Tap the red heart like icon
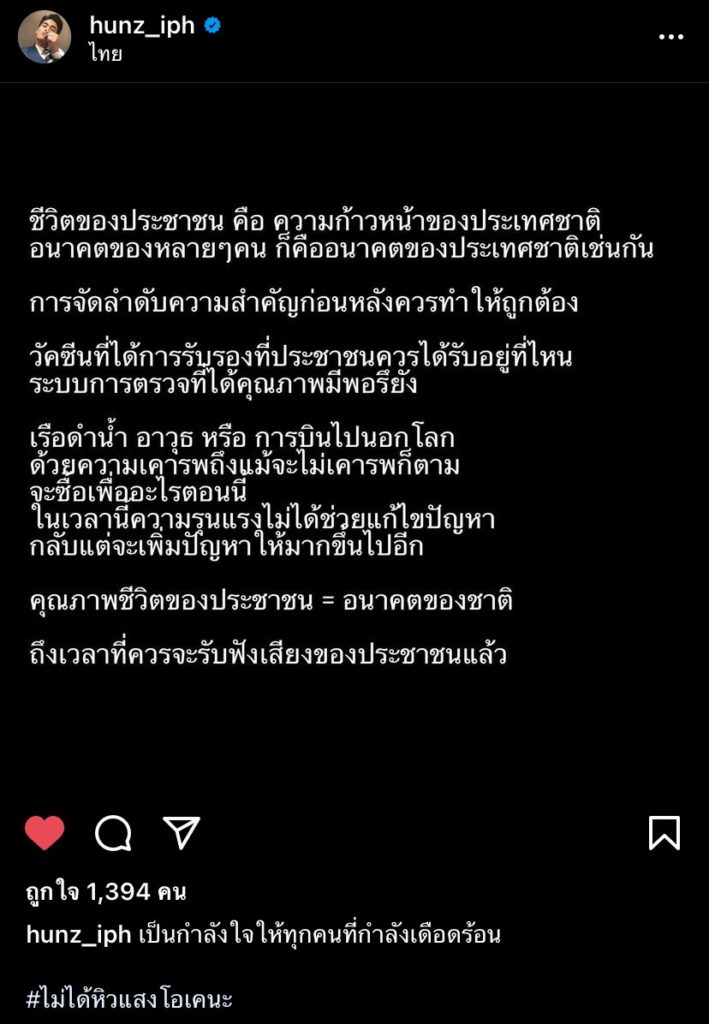This screenshot has width=709, height=1024. [45, 832]
